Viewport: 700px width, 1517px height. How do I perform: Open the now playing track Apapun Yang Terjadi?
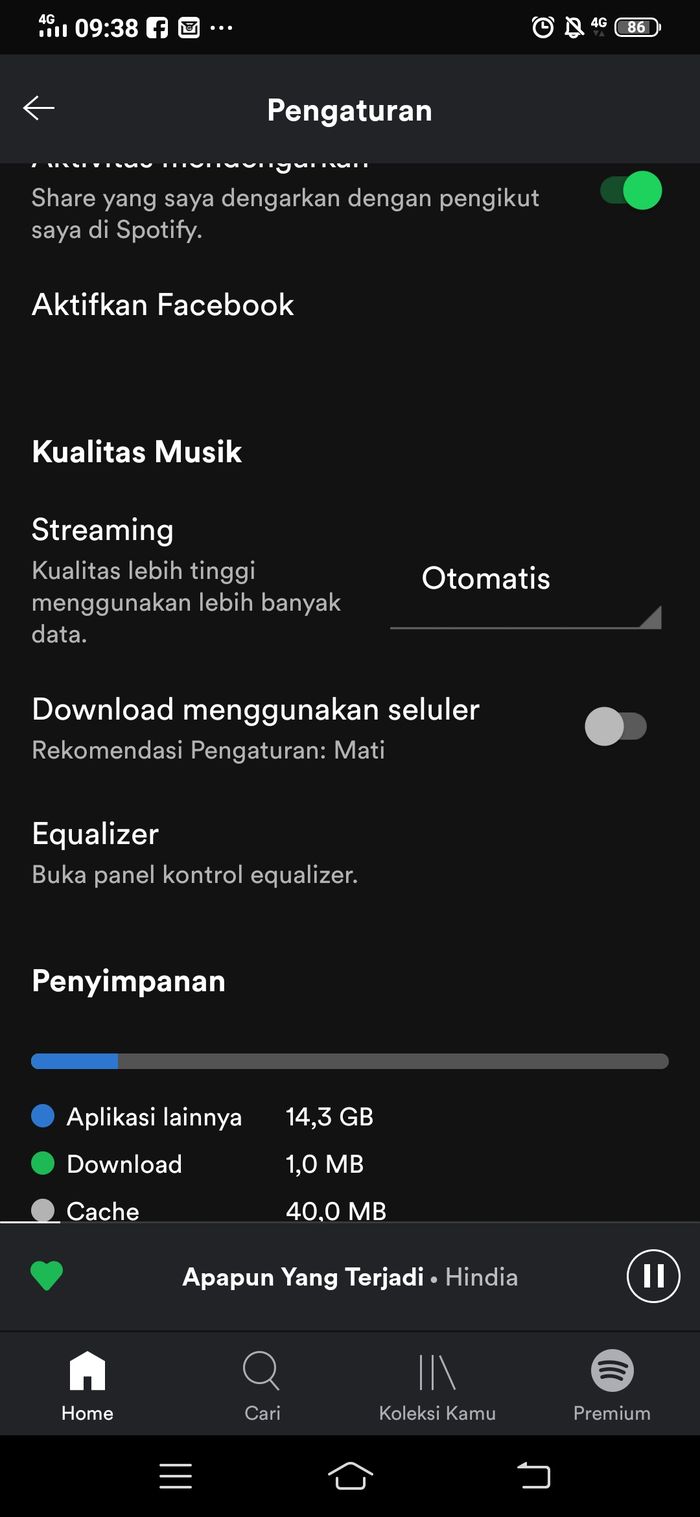350,1277
